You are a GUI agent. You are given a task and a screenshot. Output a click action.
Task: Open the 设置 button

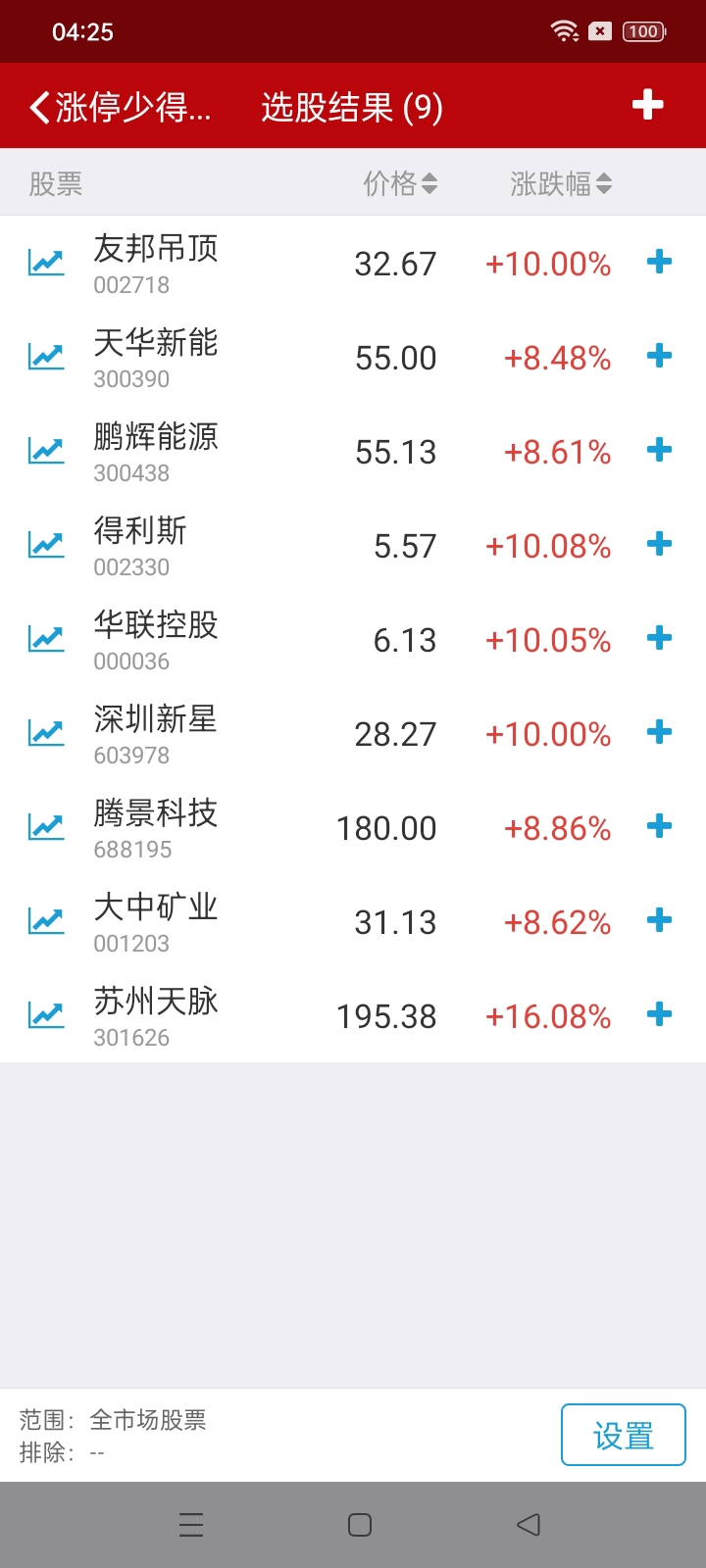pyautogui.click(x=623, y=1436)
